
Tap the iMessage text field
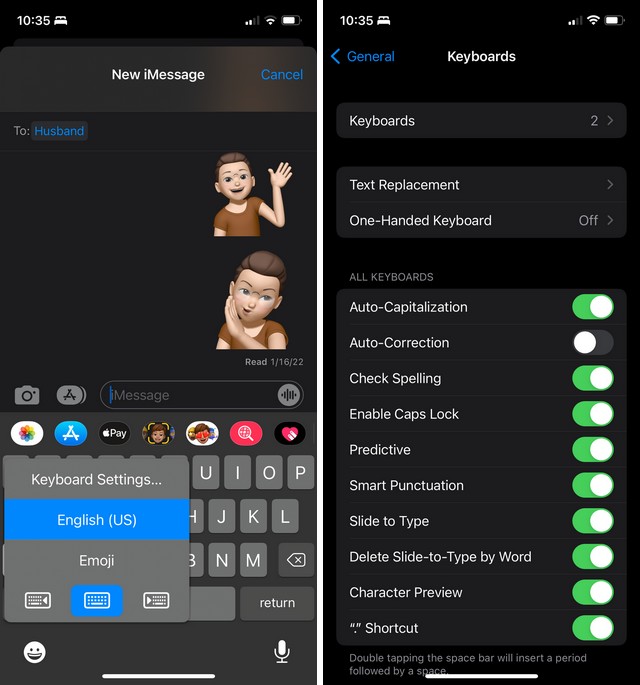pos(190,395)
